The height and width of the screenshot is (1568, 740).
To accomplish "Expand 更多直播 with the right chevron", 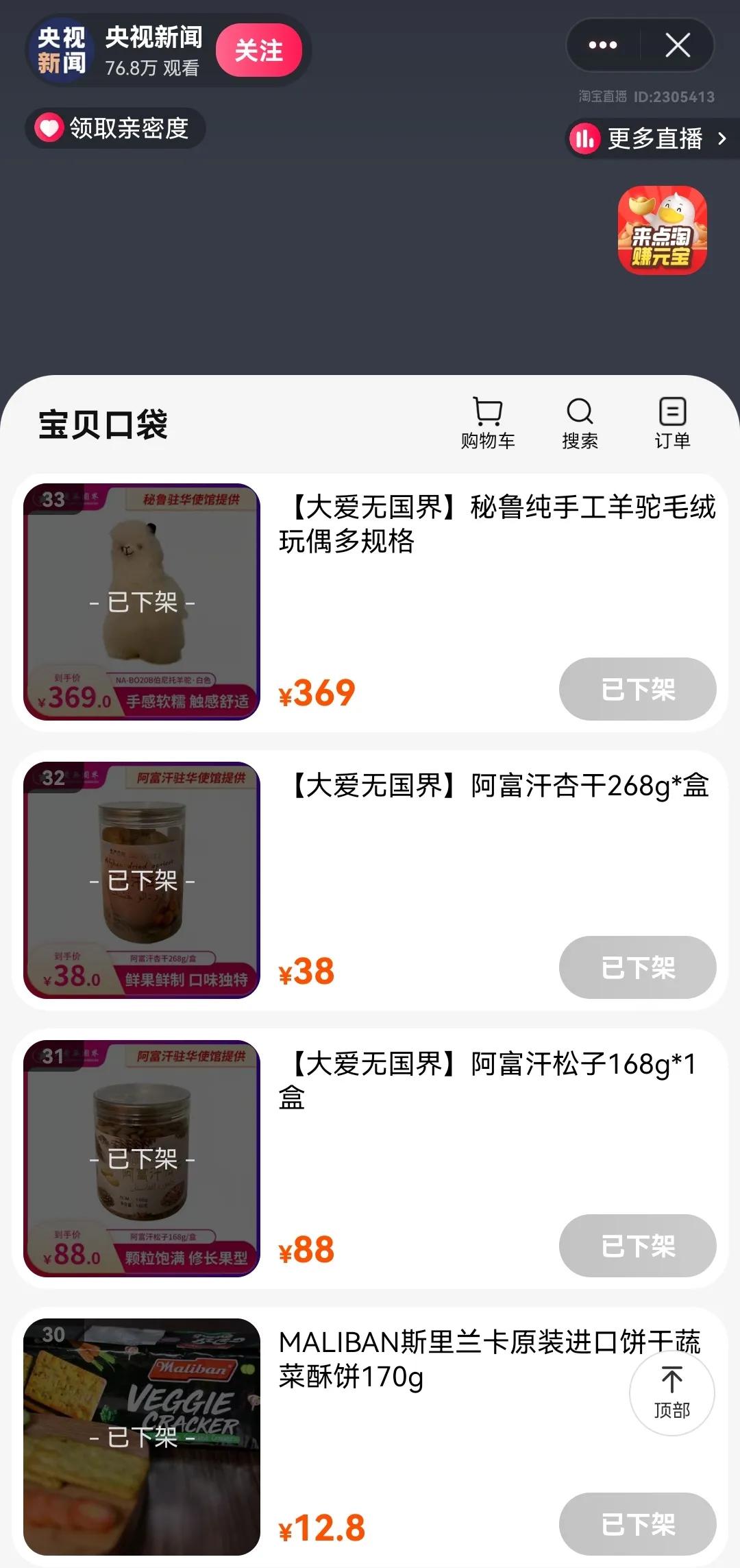I will (721, 139).
